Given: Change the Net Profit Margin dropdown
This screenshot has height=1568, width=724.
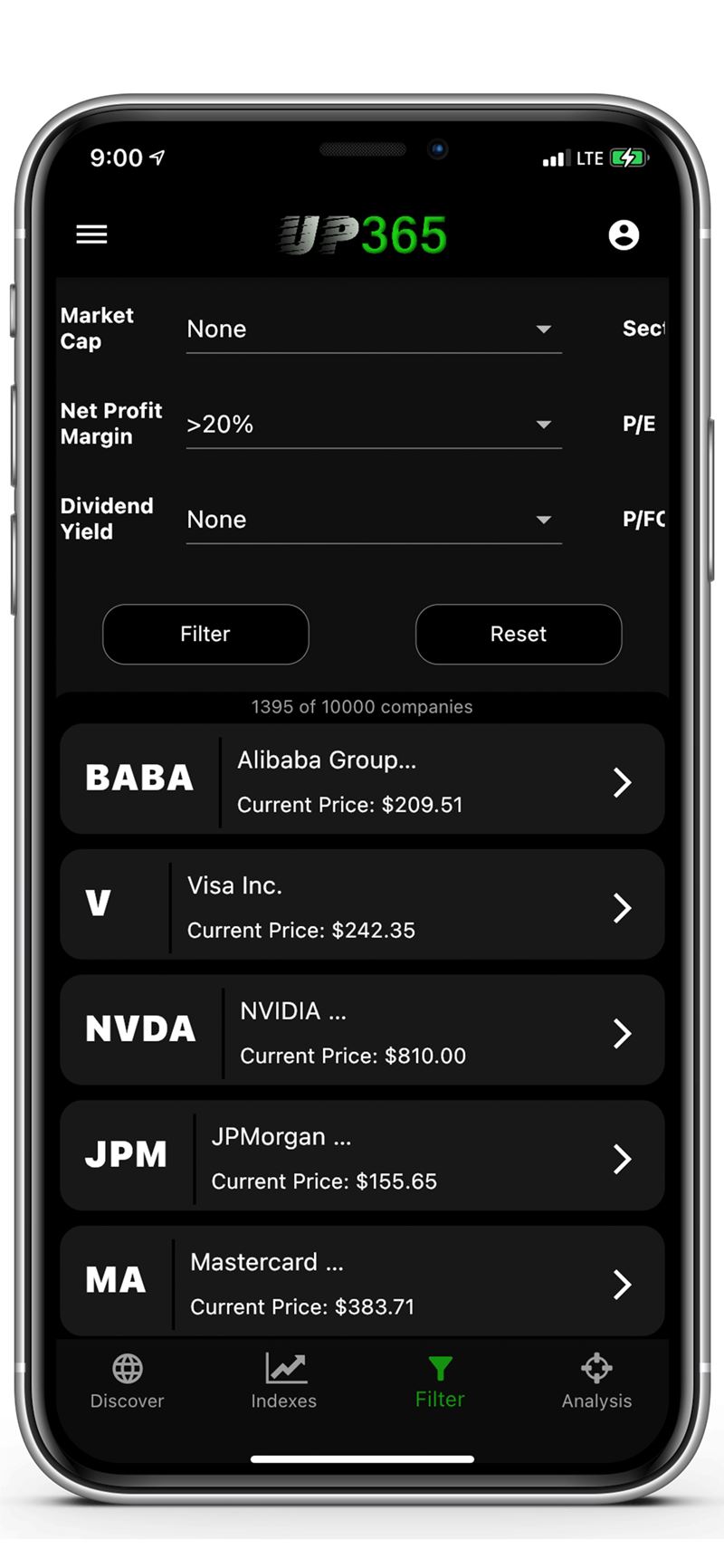Looking at the screenshot, I should coord(374,425).
